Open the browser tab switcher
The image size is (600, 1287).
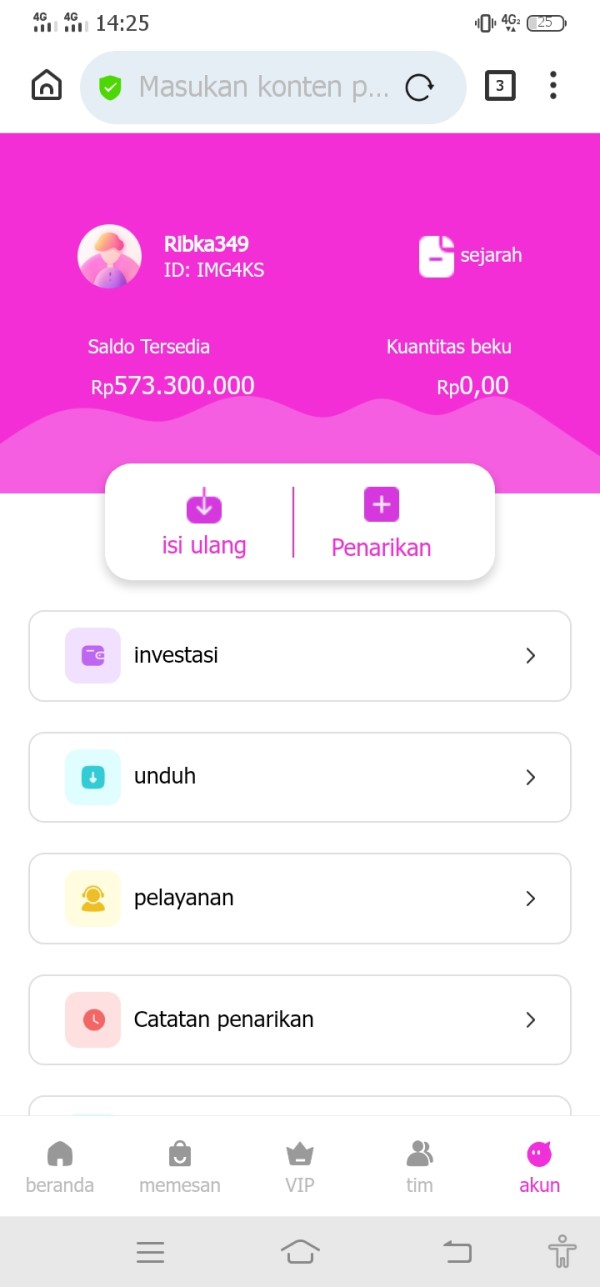click(500, 87)
